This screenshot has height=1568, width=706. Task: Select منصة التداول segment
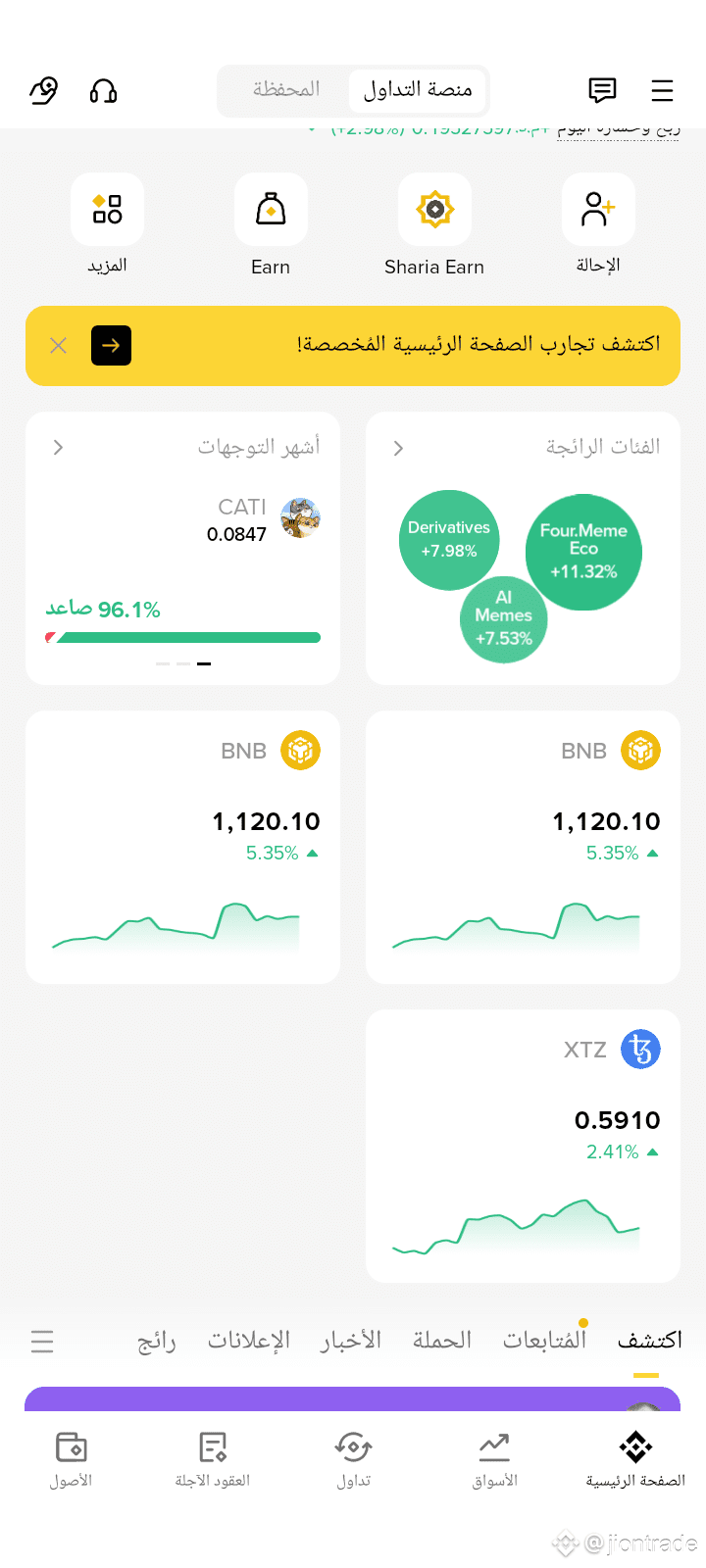click(x=418, y=90)
